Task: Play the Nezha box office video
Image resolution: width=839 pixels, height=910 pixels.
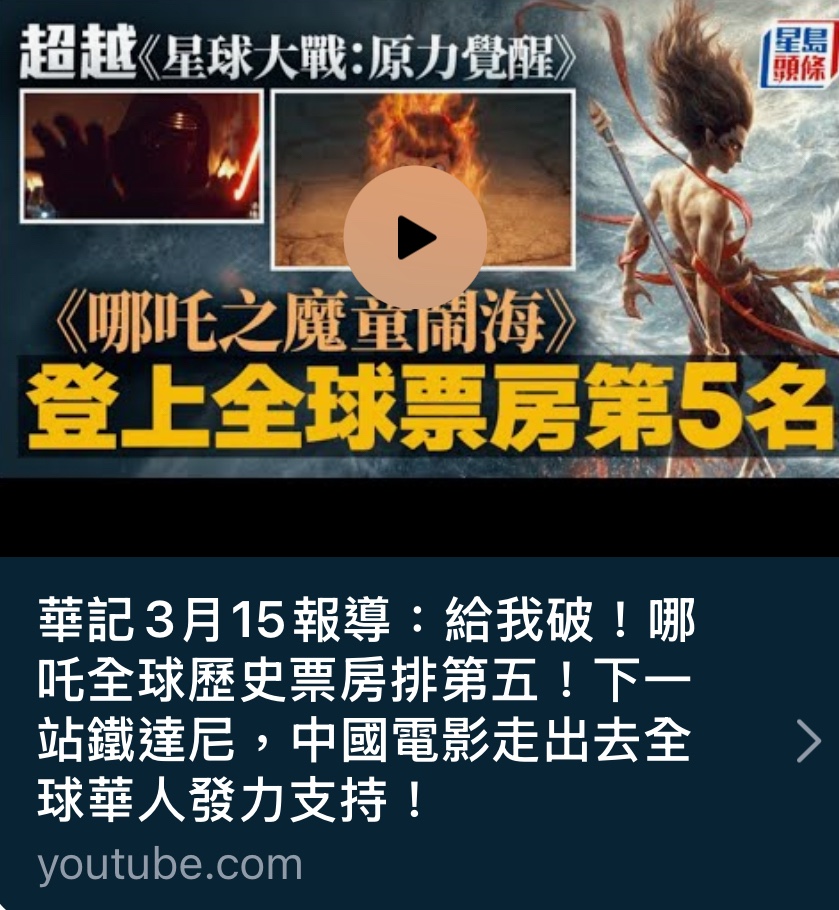Action: tap(415, 238)
